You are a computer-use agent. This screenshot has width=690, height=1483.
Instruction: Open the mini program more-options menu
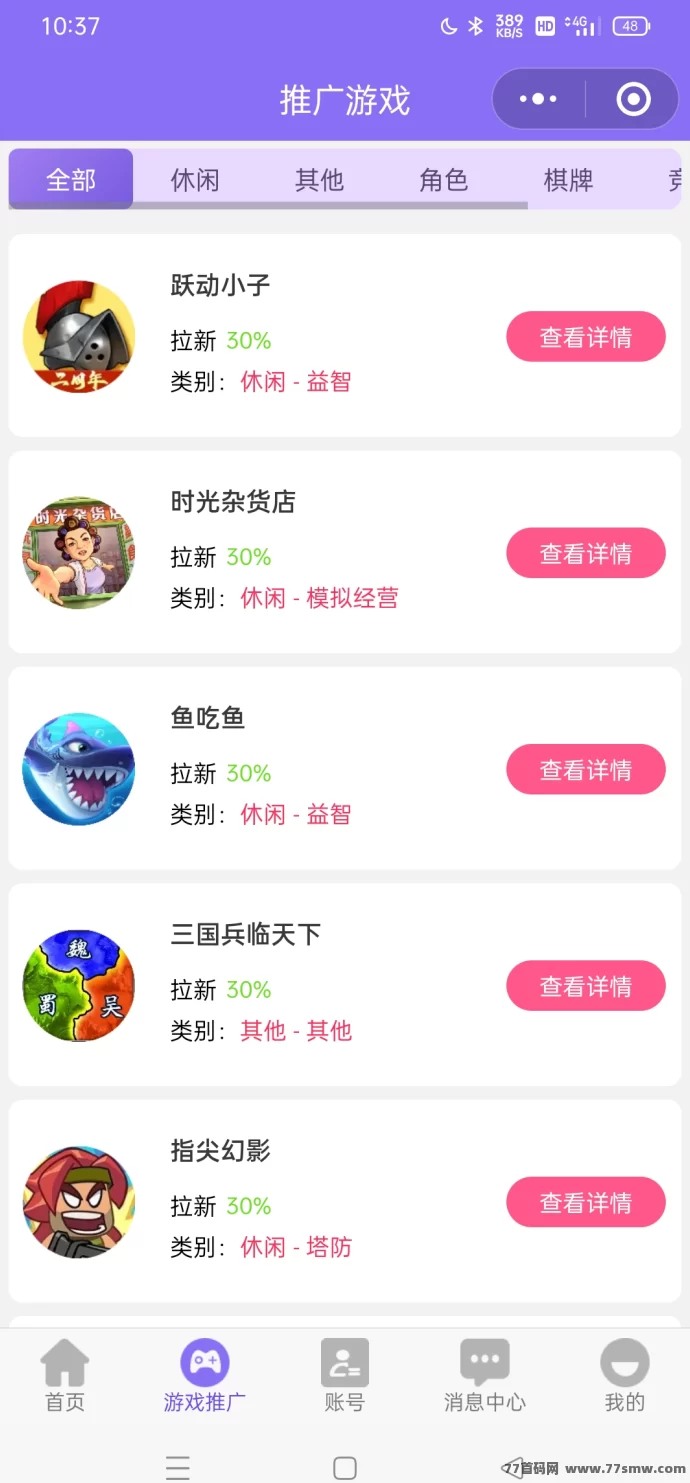[539, 99]
